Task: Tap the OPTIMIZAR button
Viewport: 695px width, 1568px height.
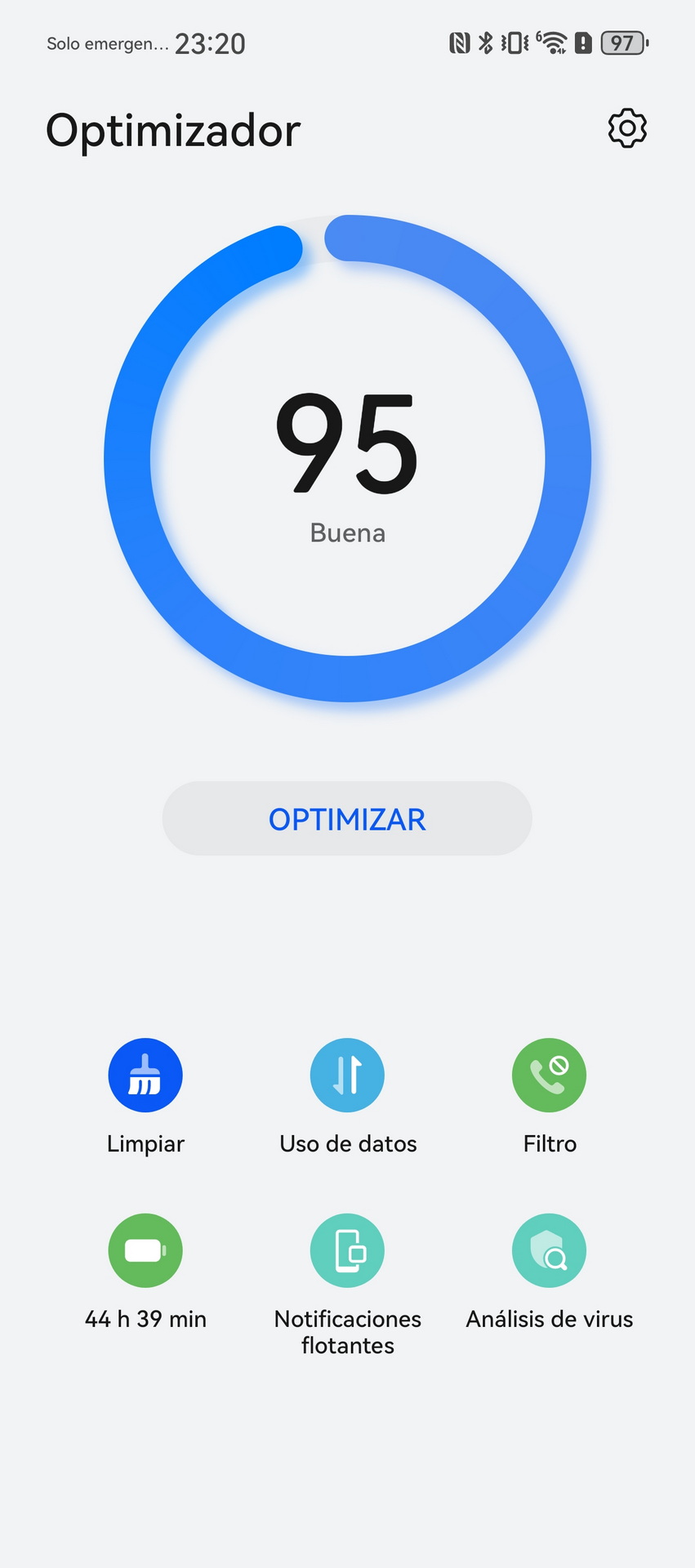Action: (x=347, y=818)
